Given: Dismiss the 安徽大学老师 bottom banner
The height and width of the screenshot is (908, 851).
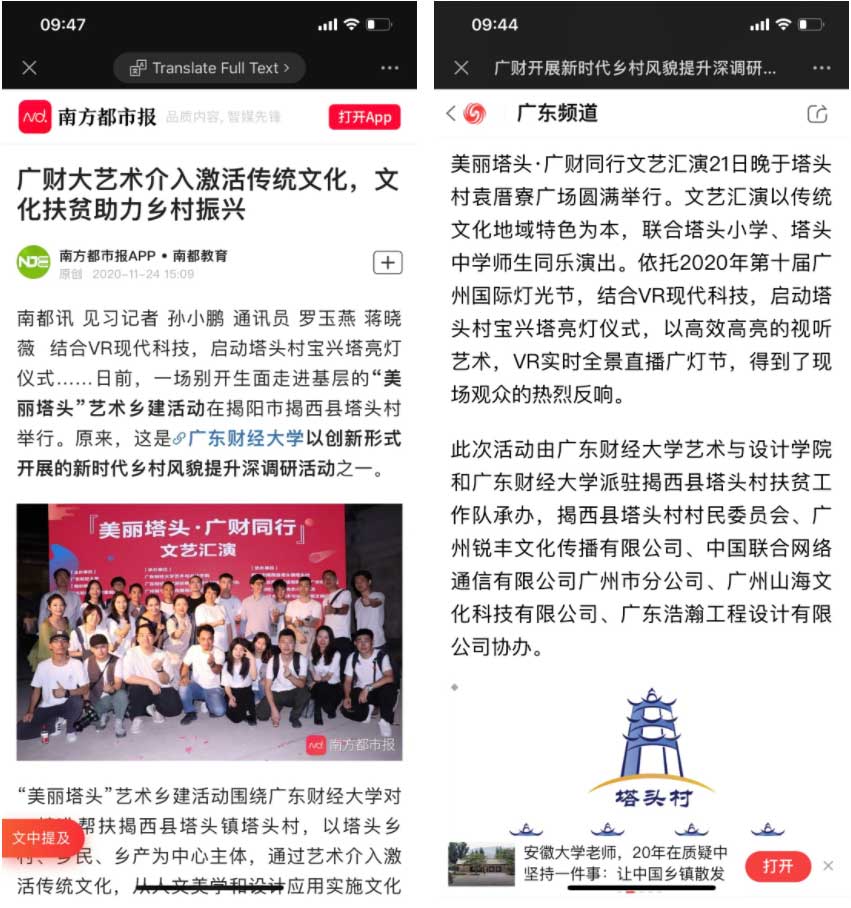Looking at the screenshot, I should 828,866.
